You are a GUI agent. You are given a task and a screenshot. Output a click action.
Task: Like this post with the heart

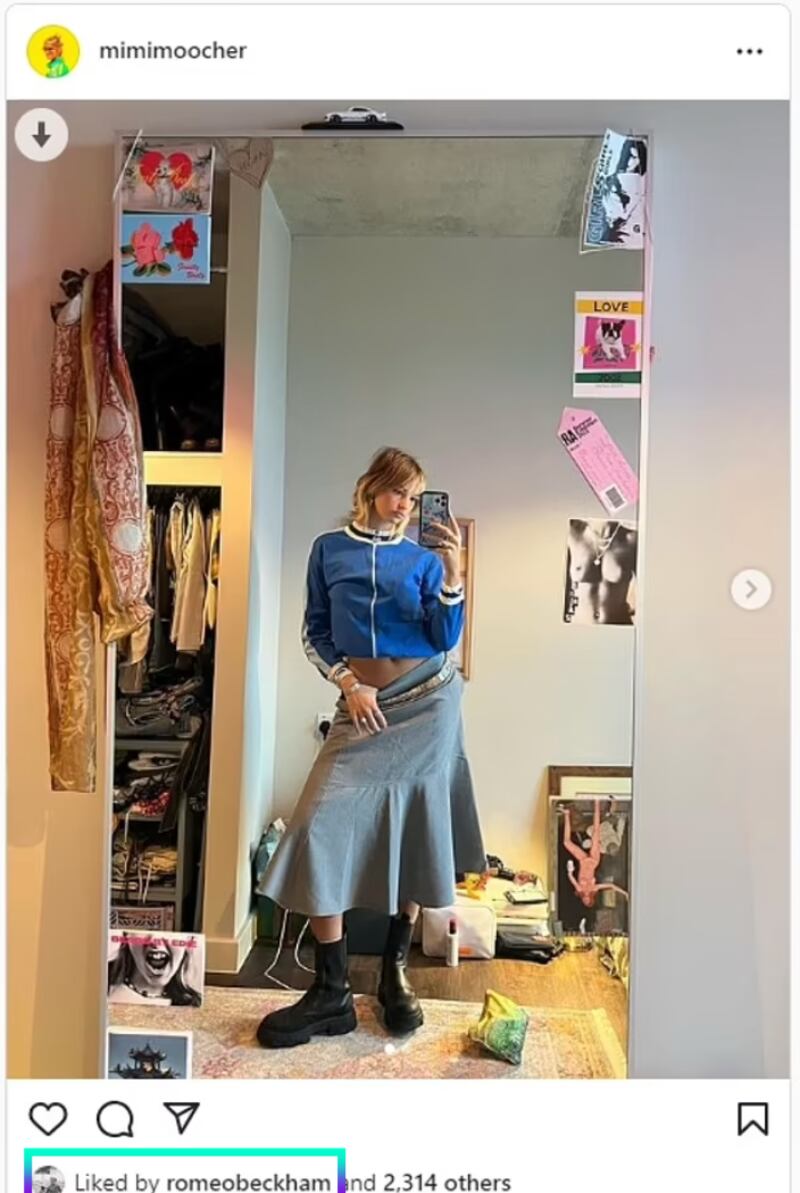click(48, 1118)
